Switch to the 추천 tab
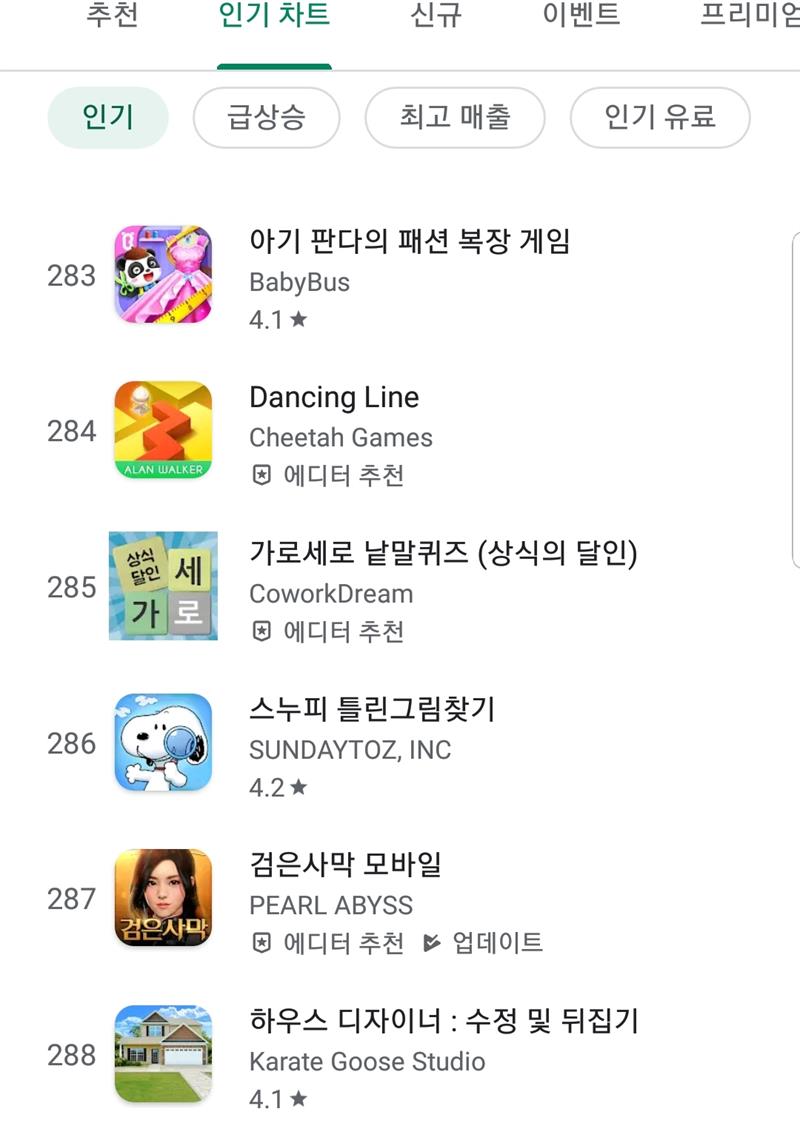Image resolution: width=800 pixels, height=1143 pixels. pos(112,17)
